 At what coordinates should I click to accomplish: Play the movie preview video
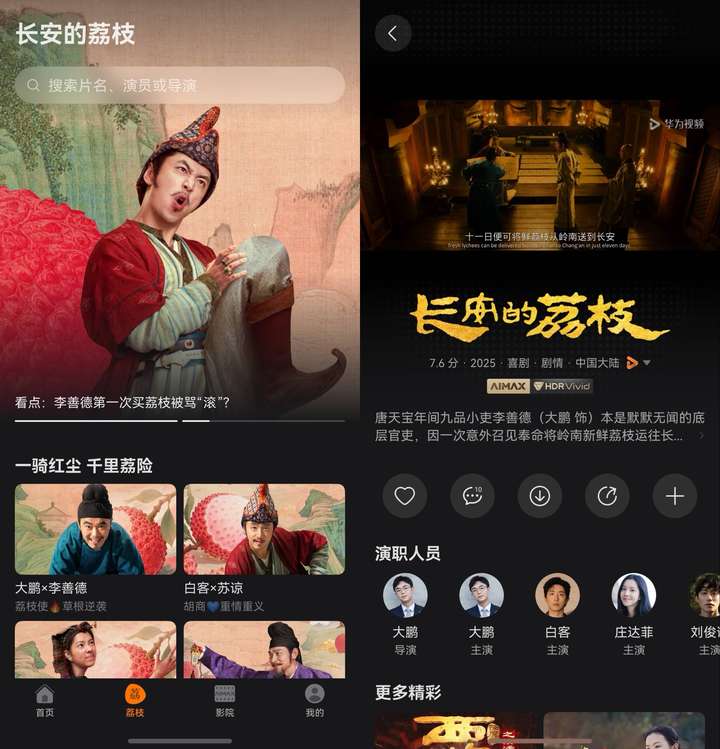[x=540, y=175]
